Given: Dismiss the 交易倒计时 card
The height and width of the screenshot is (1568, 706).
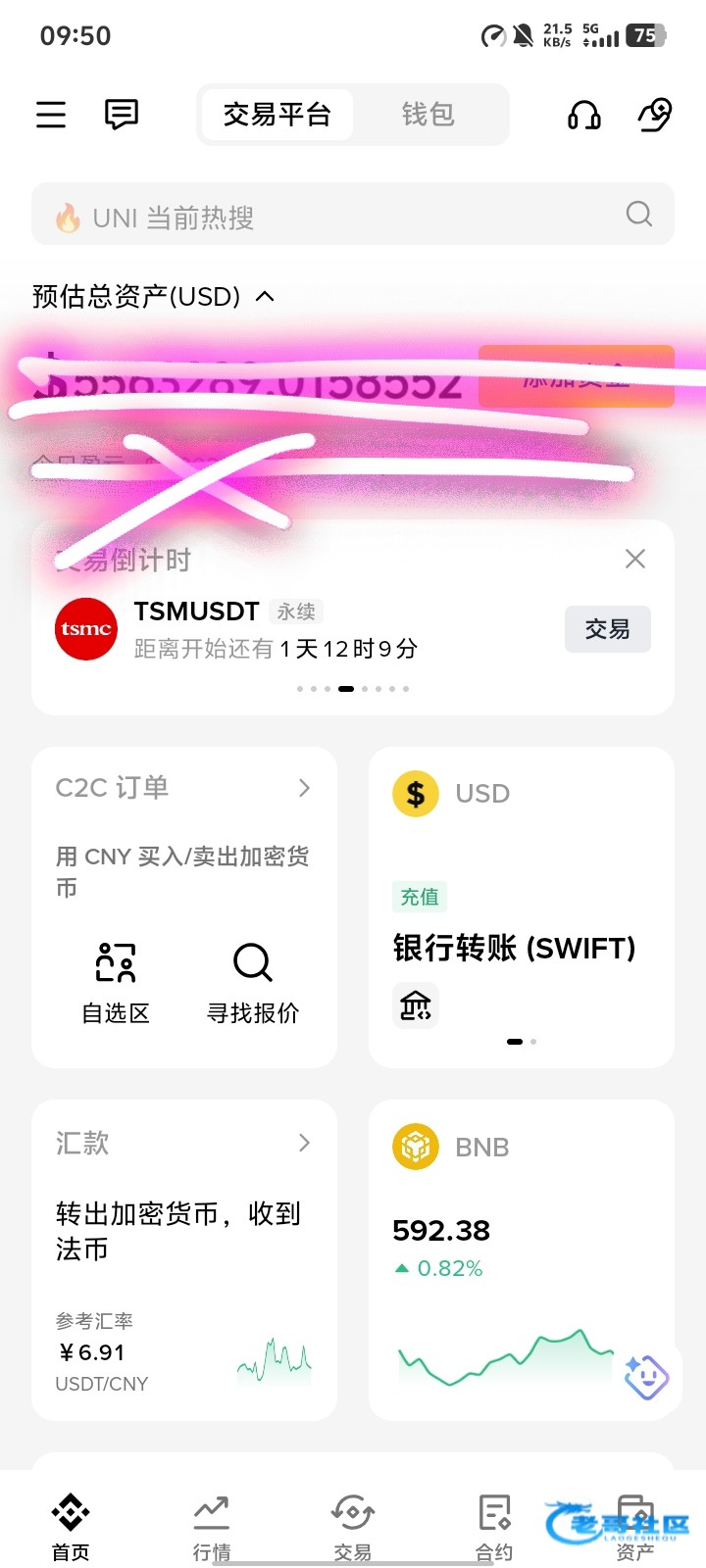Looking at the screenshot, I should [x=635, y=559].
